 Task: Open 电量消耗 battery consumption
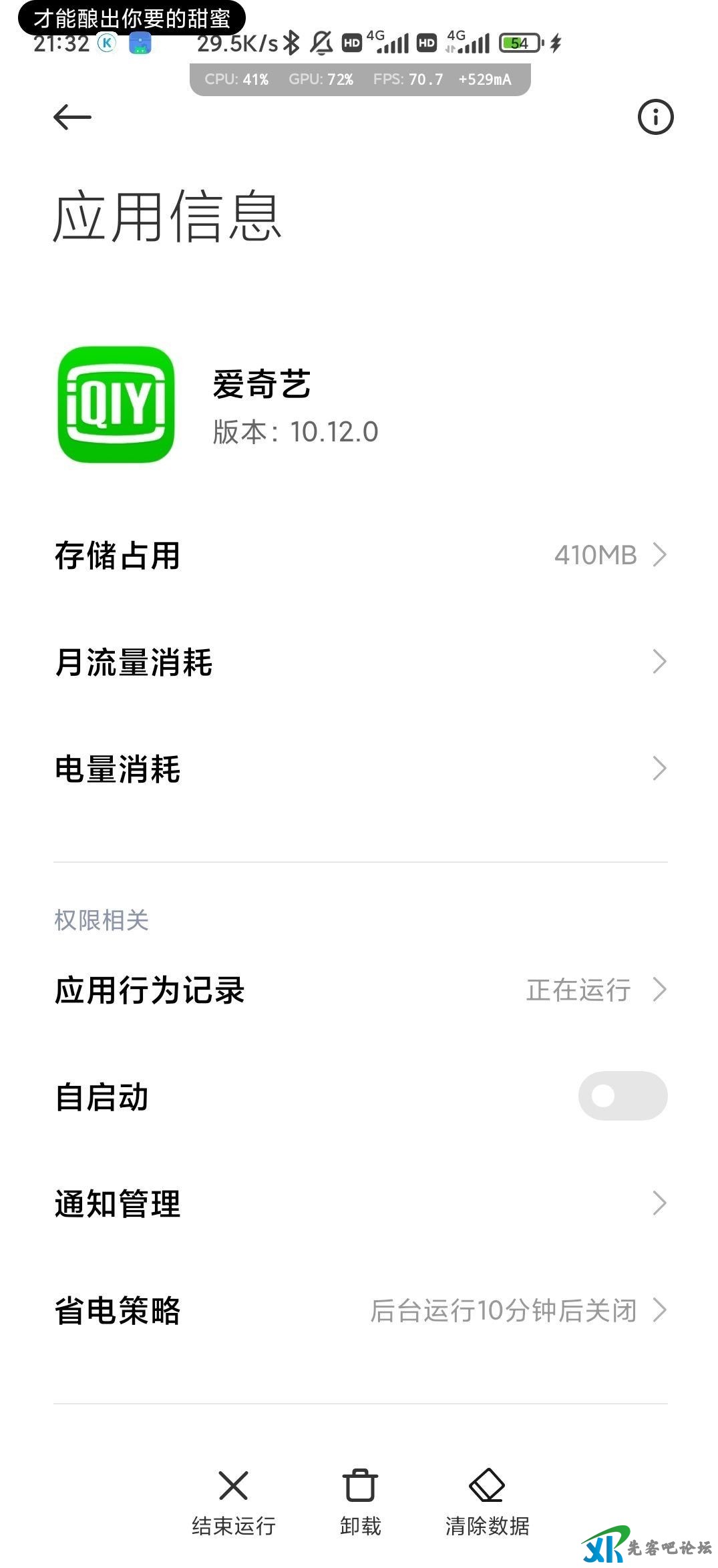click(x=361, y=769)
